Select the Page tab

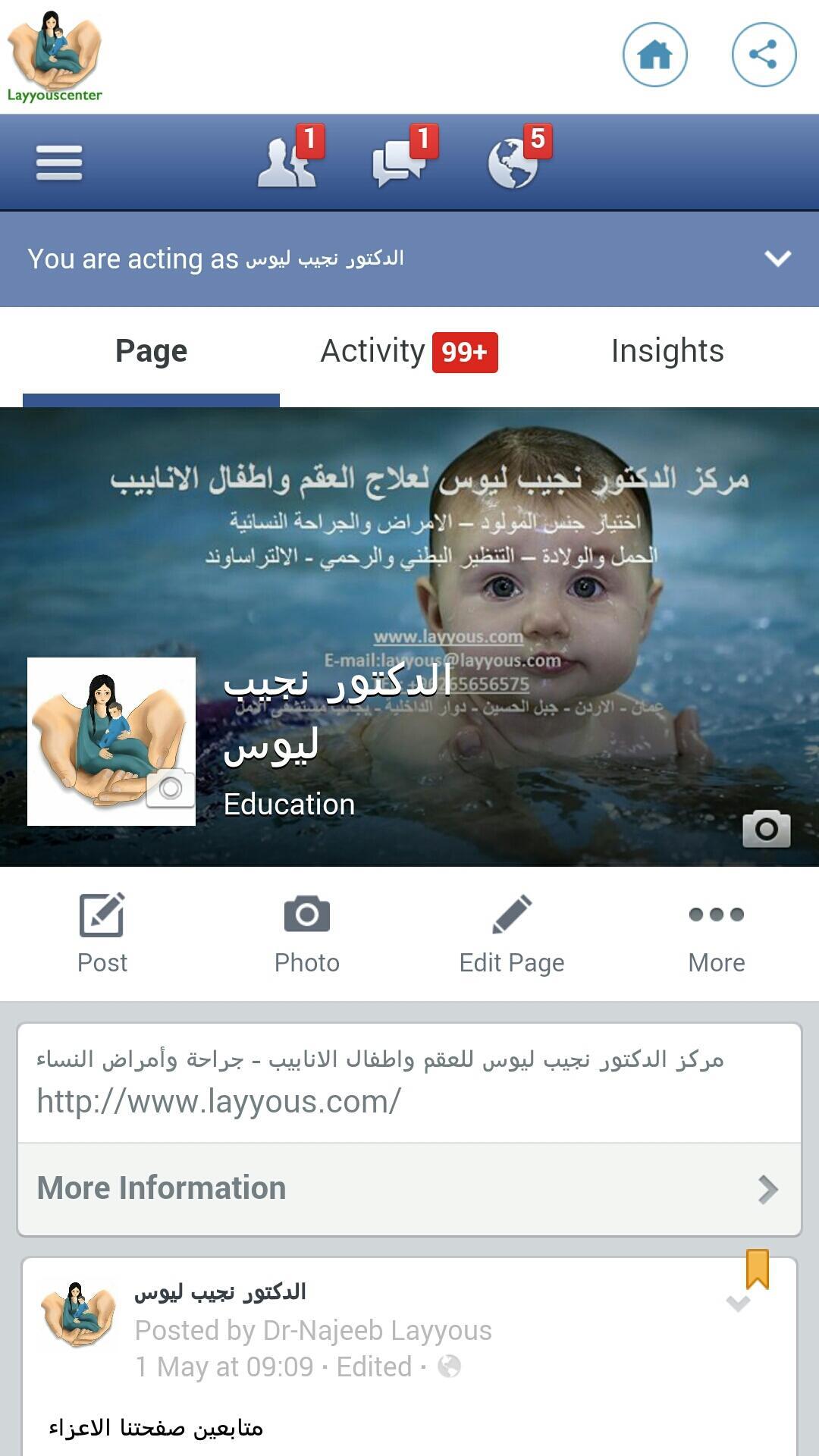pyautogui.click(x=151, y=351)
